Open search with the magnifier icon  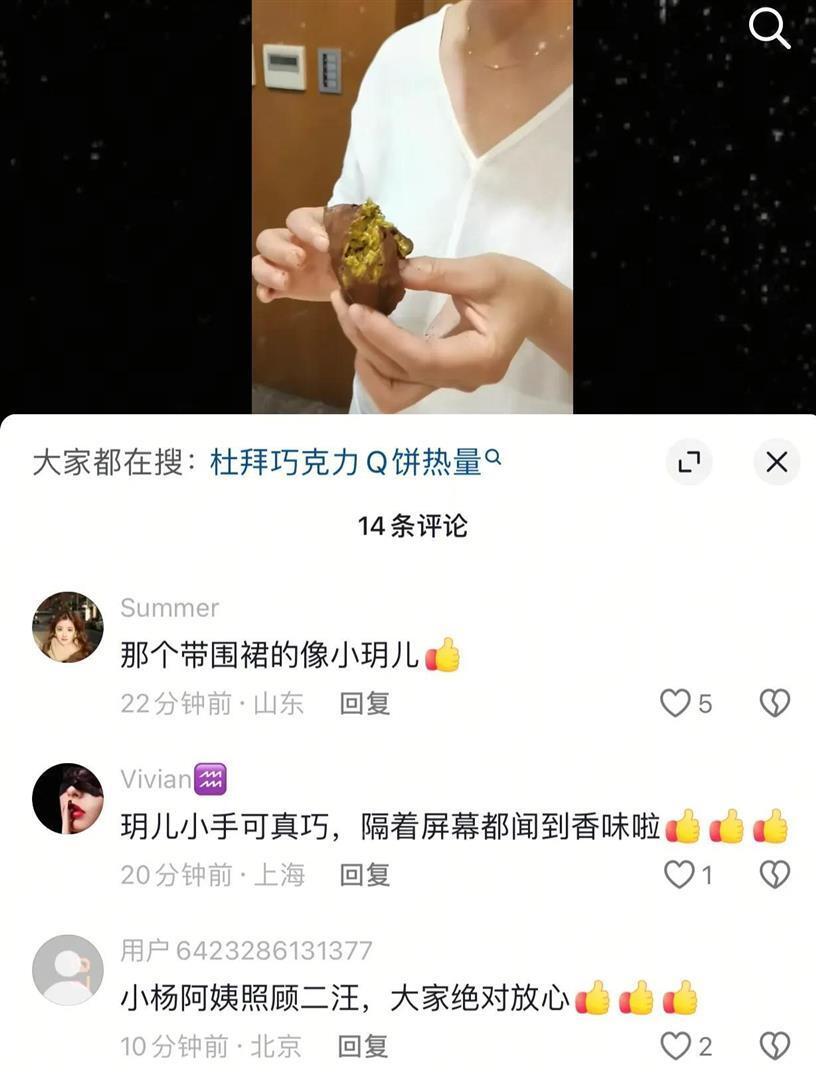(x=770, y=29)
